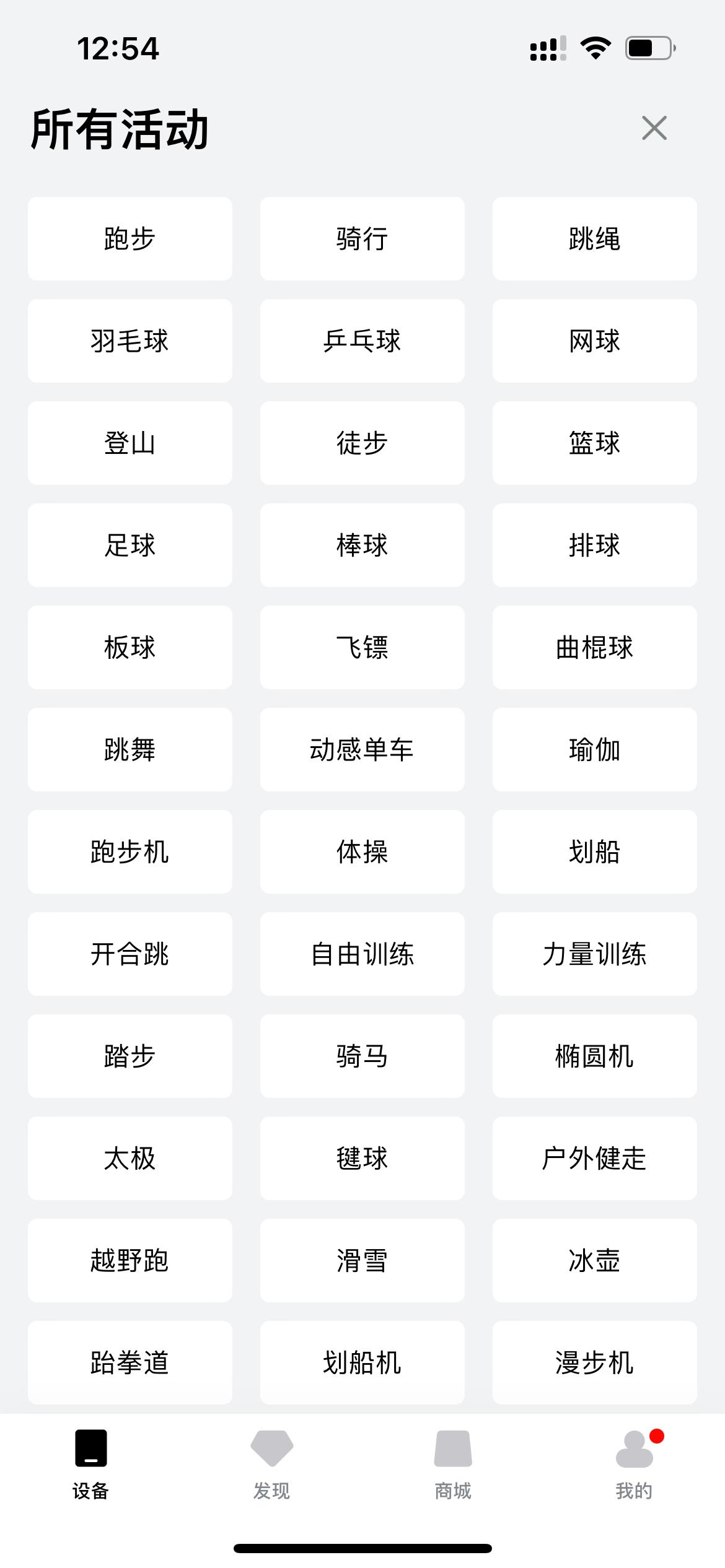Select the 乒乓球 (Table Tennis) activity
The width and height of the screenshot is (725, 1568).
point(362,340)
